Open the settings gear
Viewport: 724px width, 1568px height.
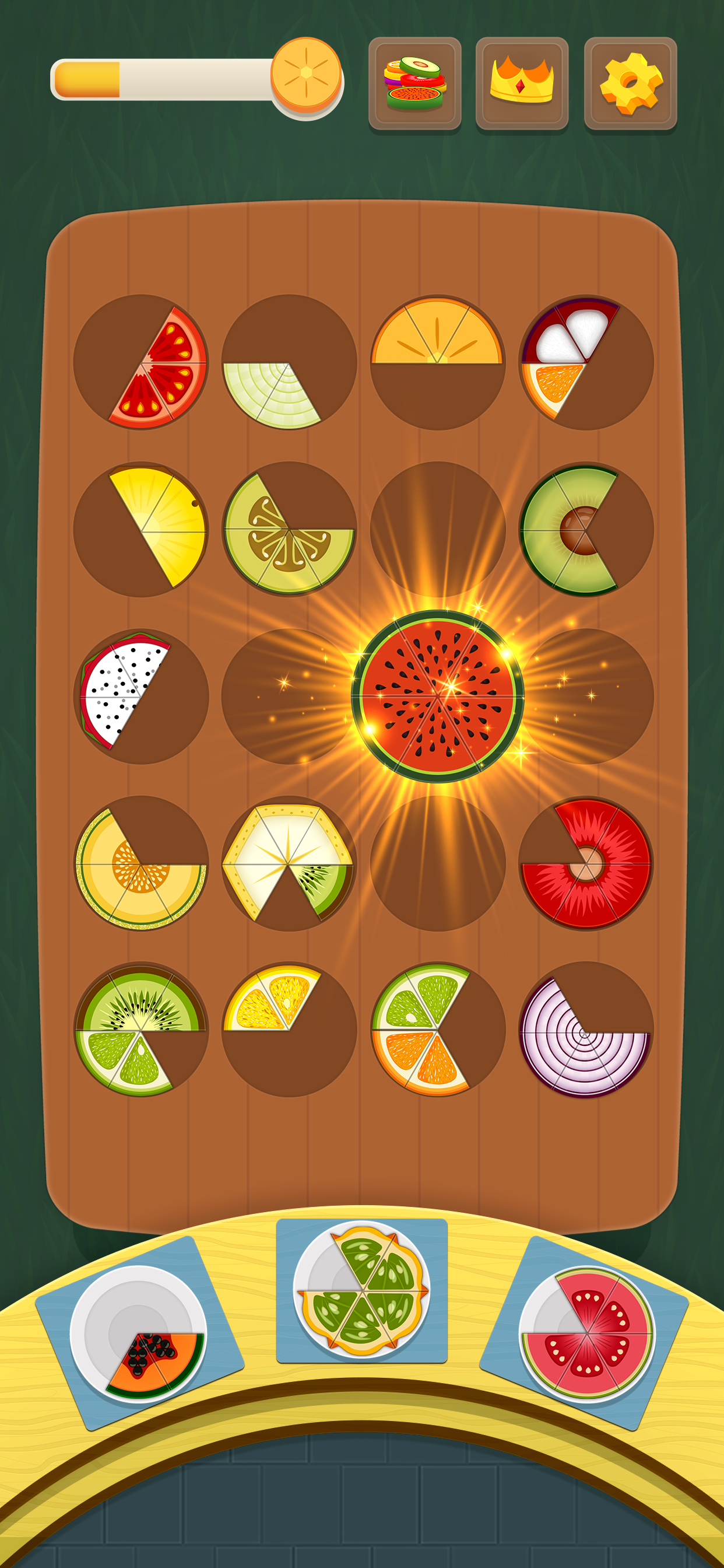pyautogui.click(x=630, y=83)
